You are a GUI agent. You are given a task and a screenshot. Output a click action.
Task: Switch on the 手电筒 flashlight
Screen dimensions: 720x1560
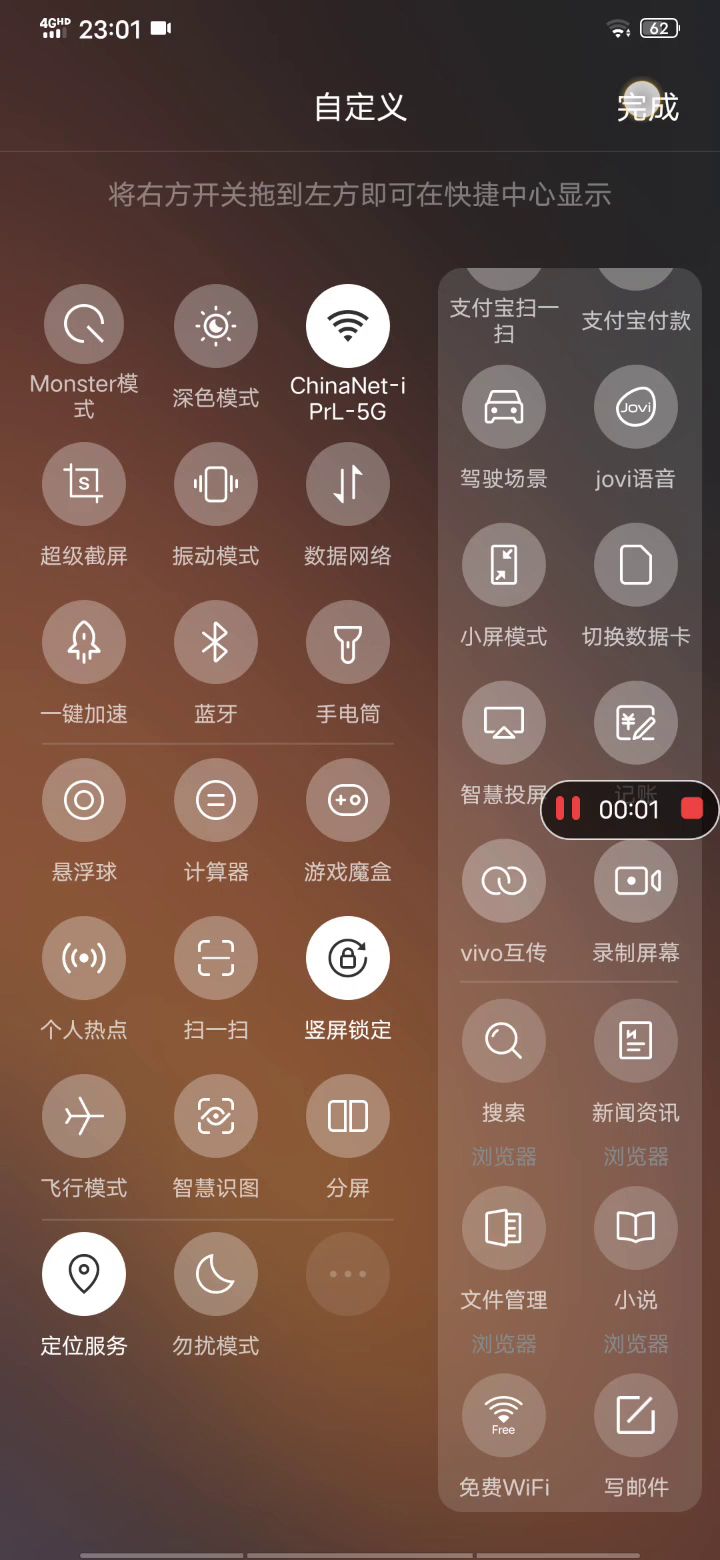(x=347, y=642)
